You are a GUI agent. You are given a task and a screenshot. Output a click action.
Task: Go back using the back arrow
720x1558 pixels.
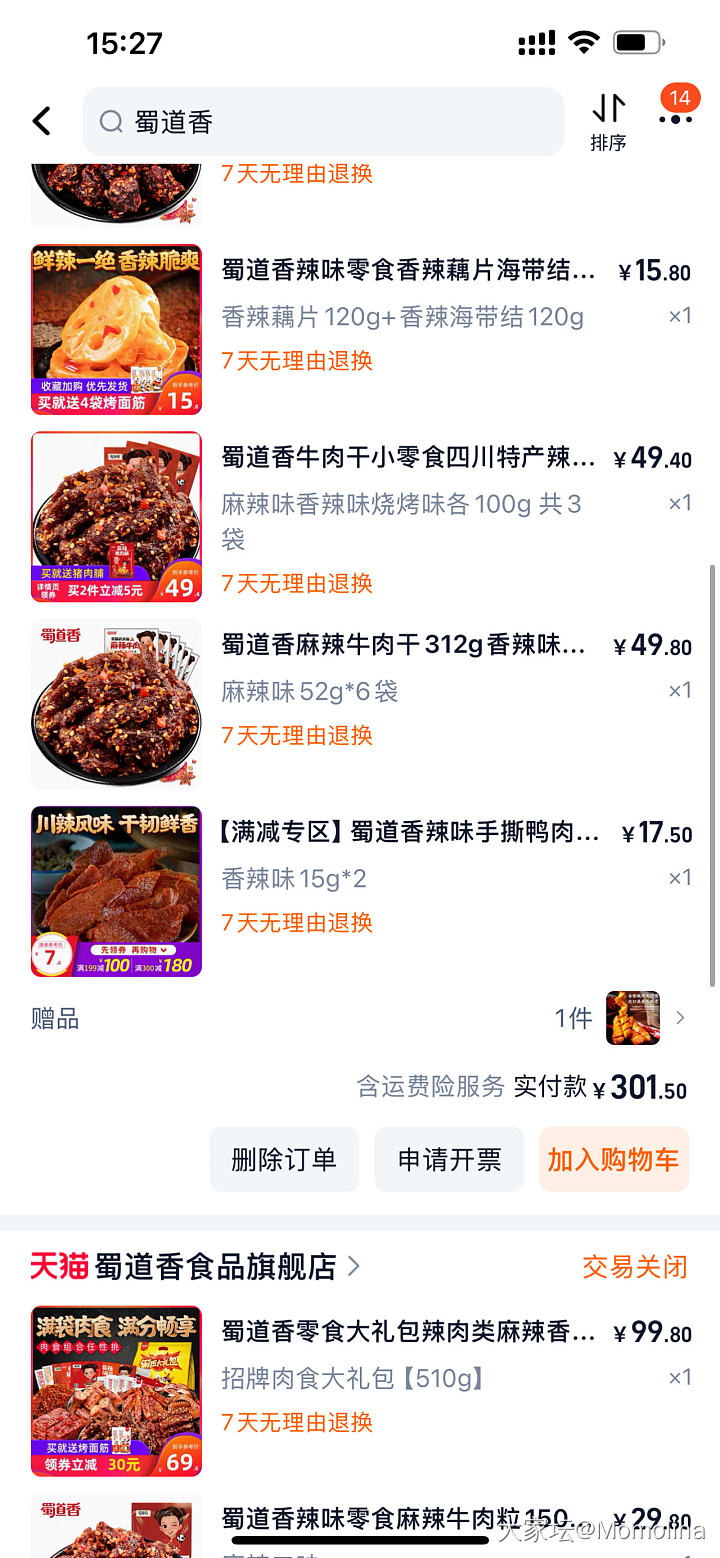[x=41, y=122]
